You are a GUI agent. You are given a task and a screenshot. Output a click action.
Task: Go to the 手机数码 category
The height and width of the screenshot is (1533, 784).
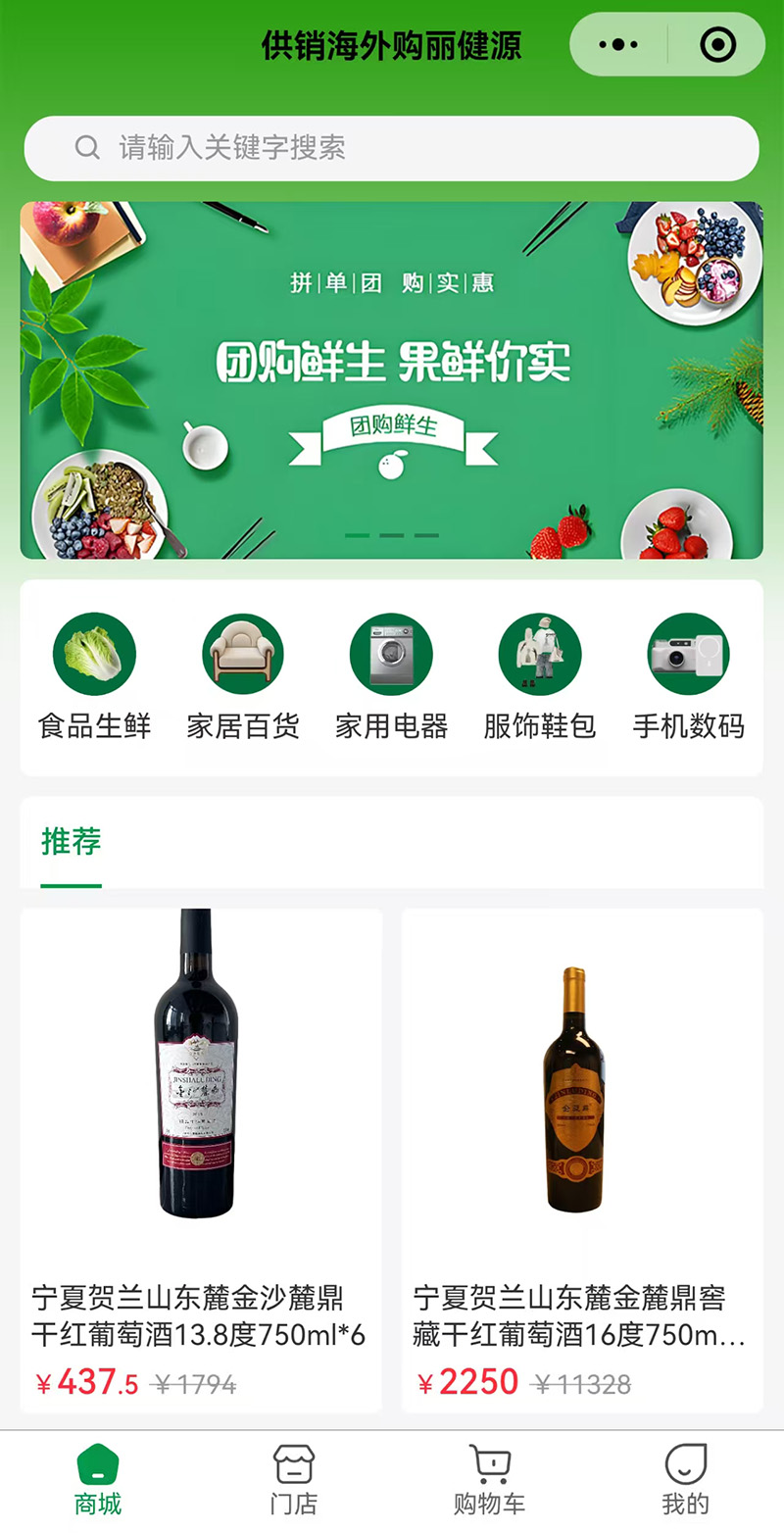[x=688, y=676]
